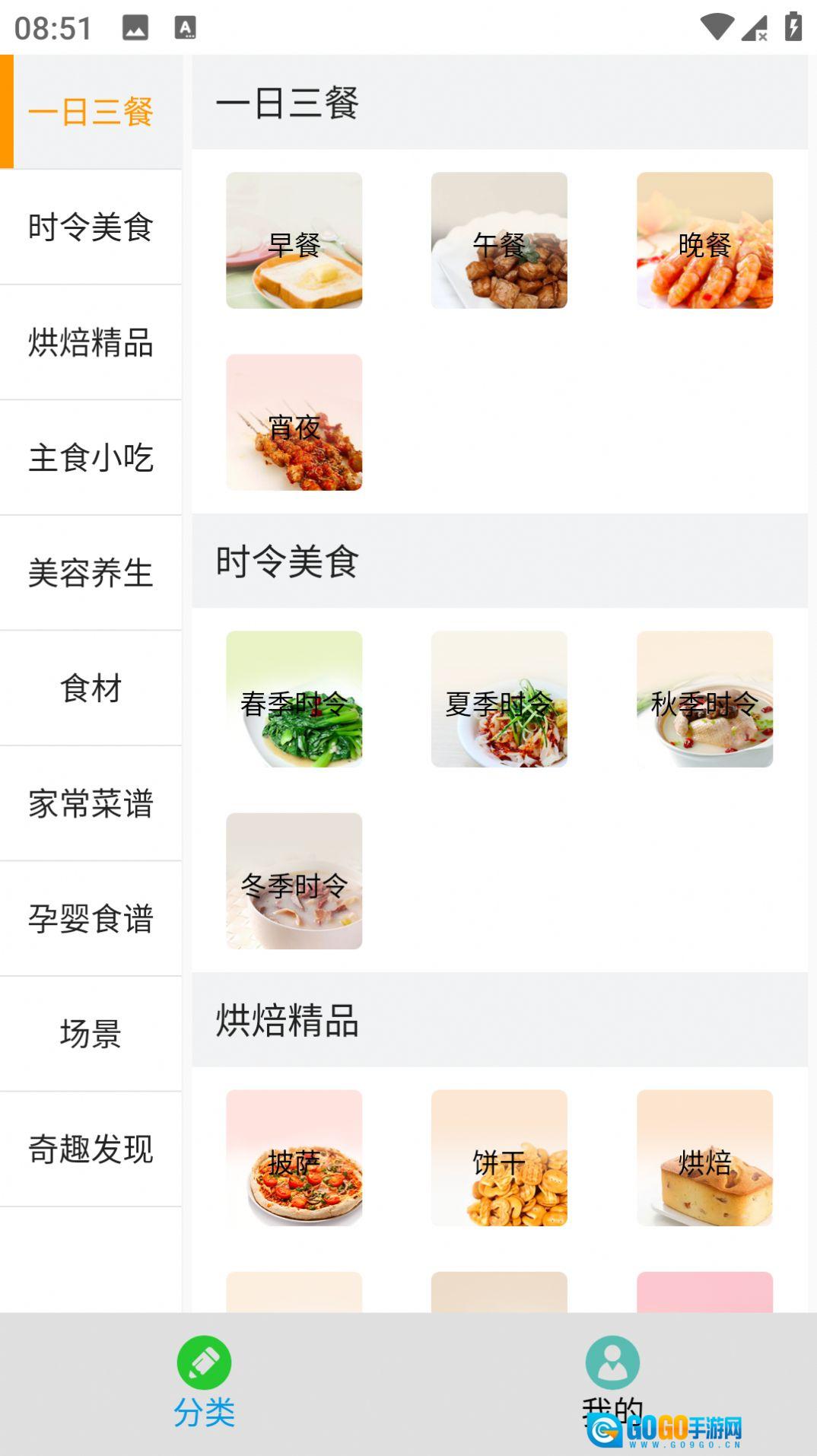Choose 美容养生 from the sidebar
Image resolution: width=817 pixels, height=1456 pixels.
(91, 573)
